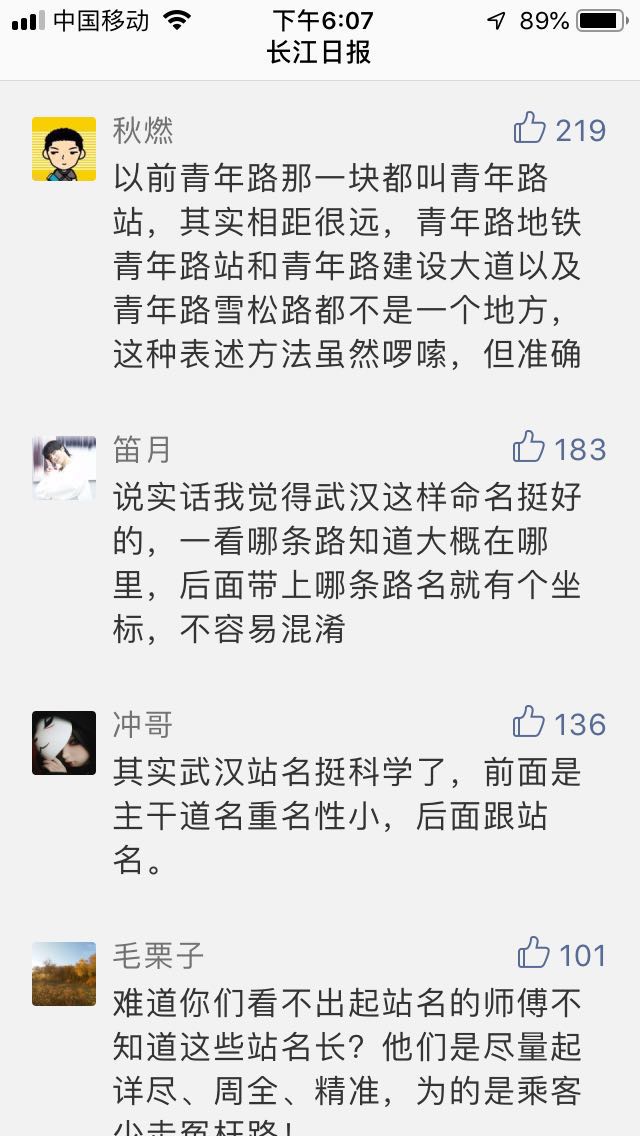Open 毛栗子's avatar
Viewport: 640px width, 1136px height.
(x=64, y=973)
